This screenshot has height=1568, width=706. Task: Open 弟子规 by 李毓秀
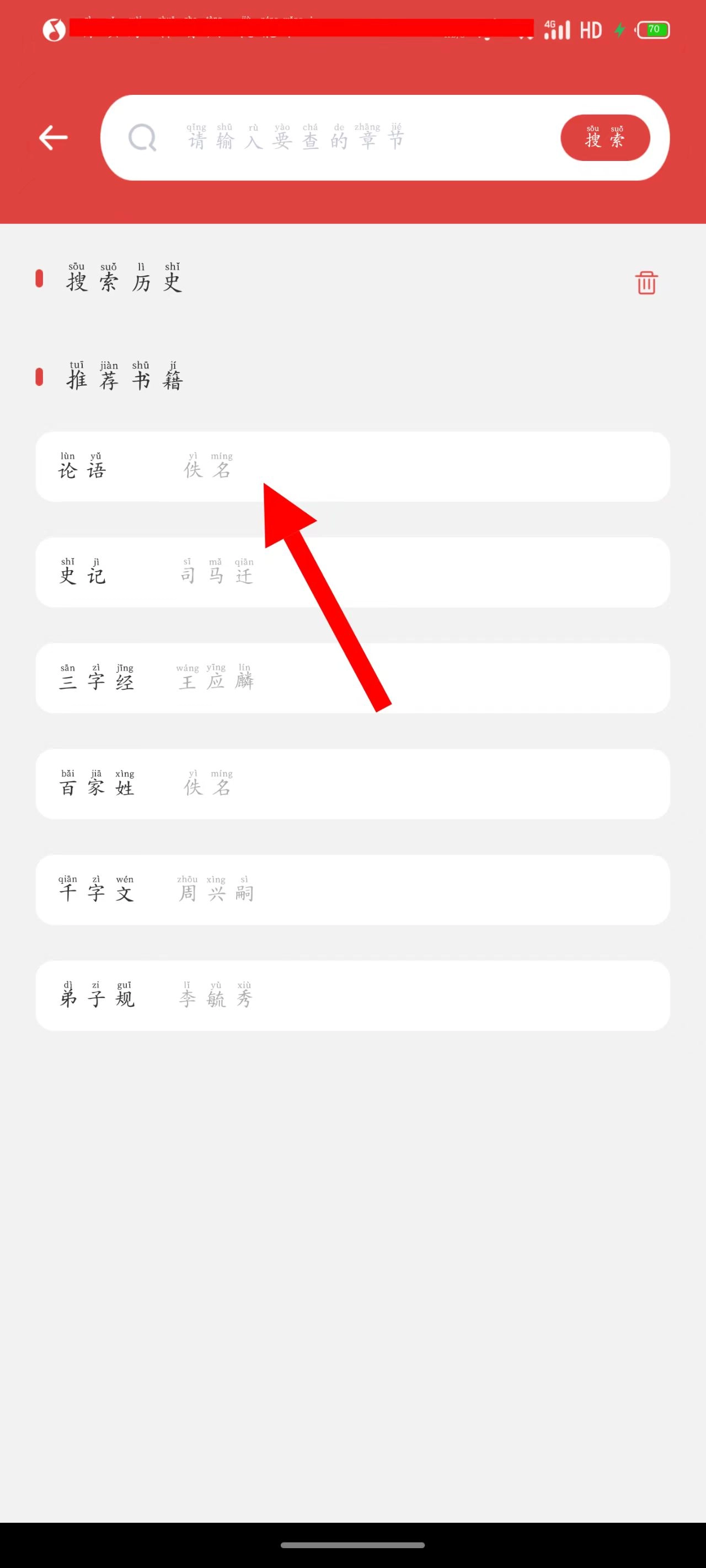pyautogui.click(x=352, y=996)
